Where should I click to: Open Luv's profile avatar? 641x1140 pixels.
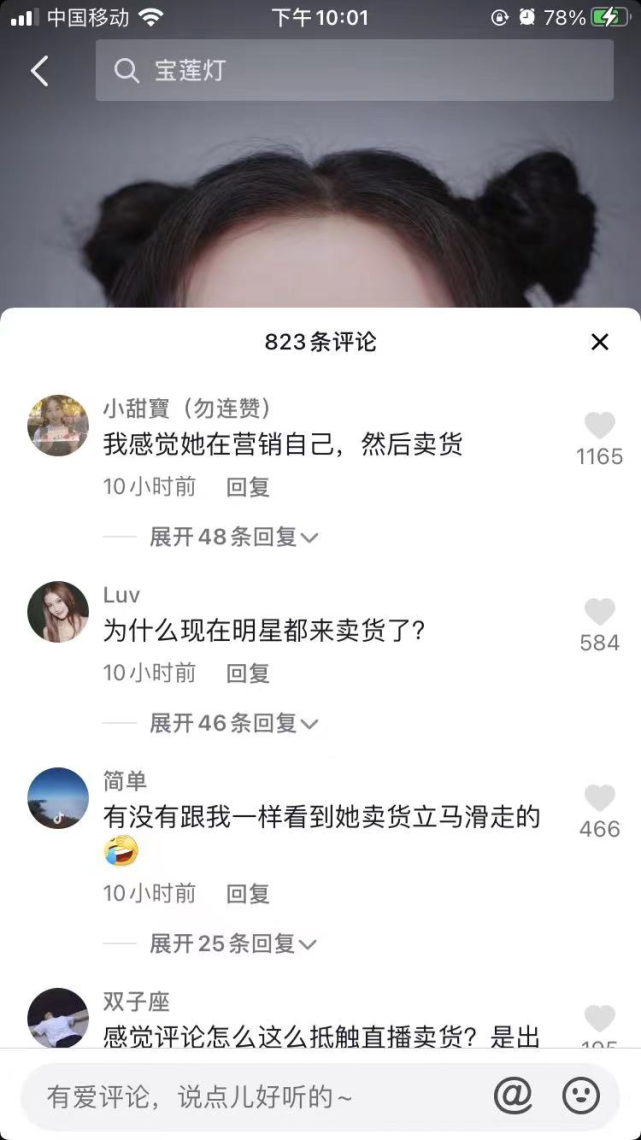(x=58, y=612)
